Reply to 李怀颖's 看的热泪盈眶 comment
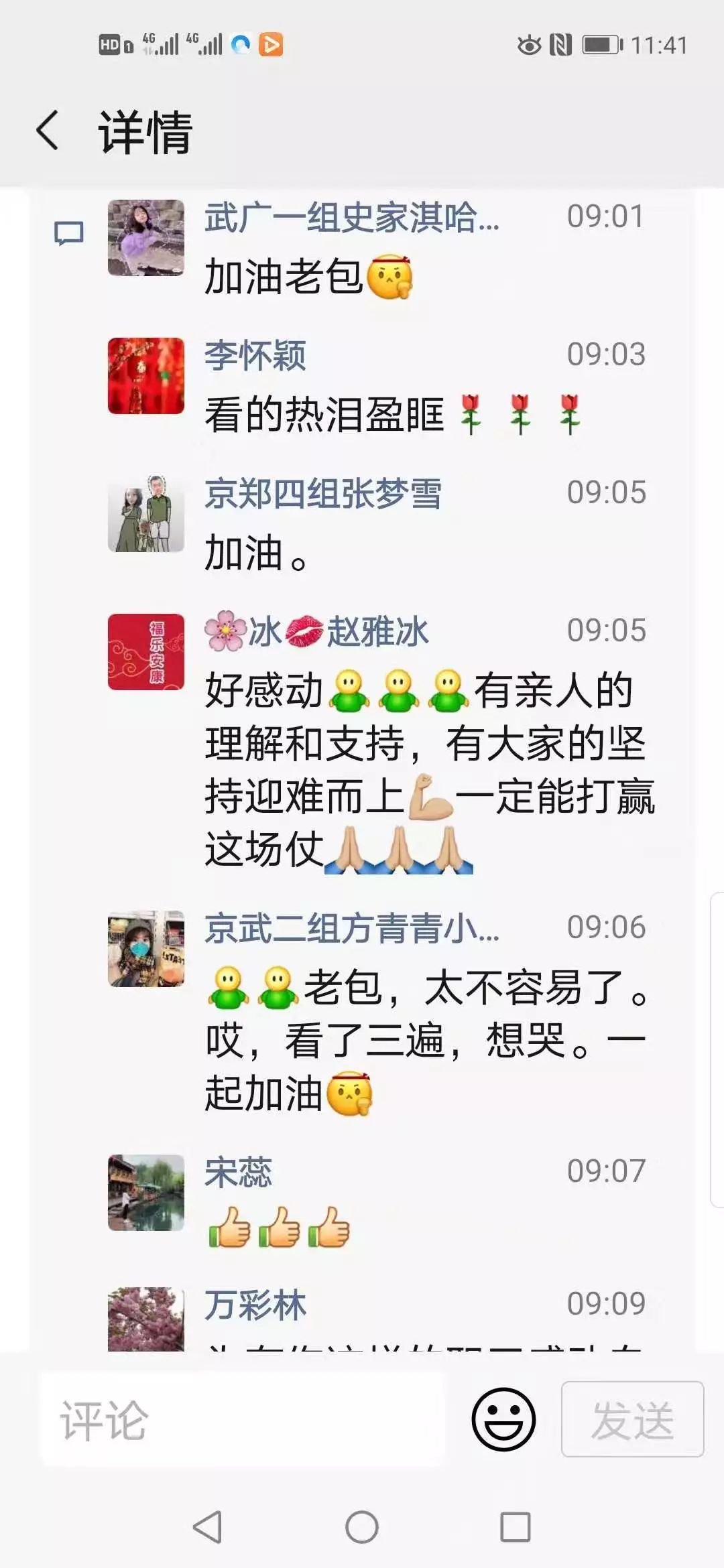724x1568 pixels. 392,415
